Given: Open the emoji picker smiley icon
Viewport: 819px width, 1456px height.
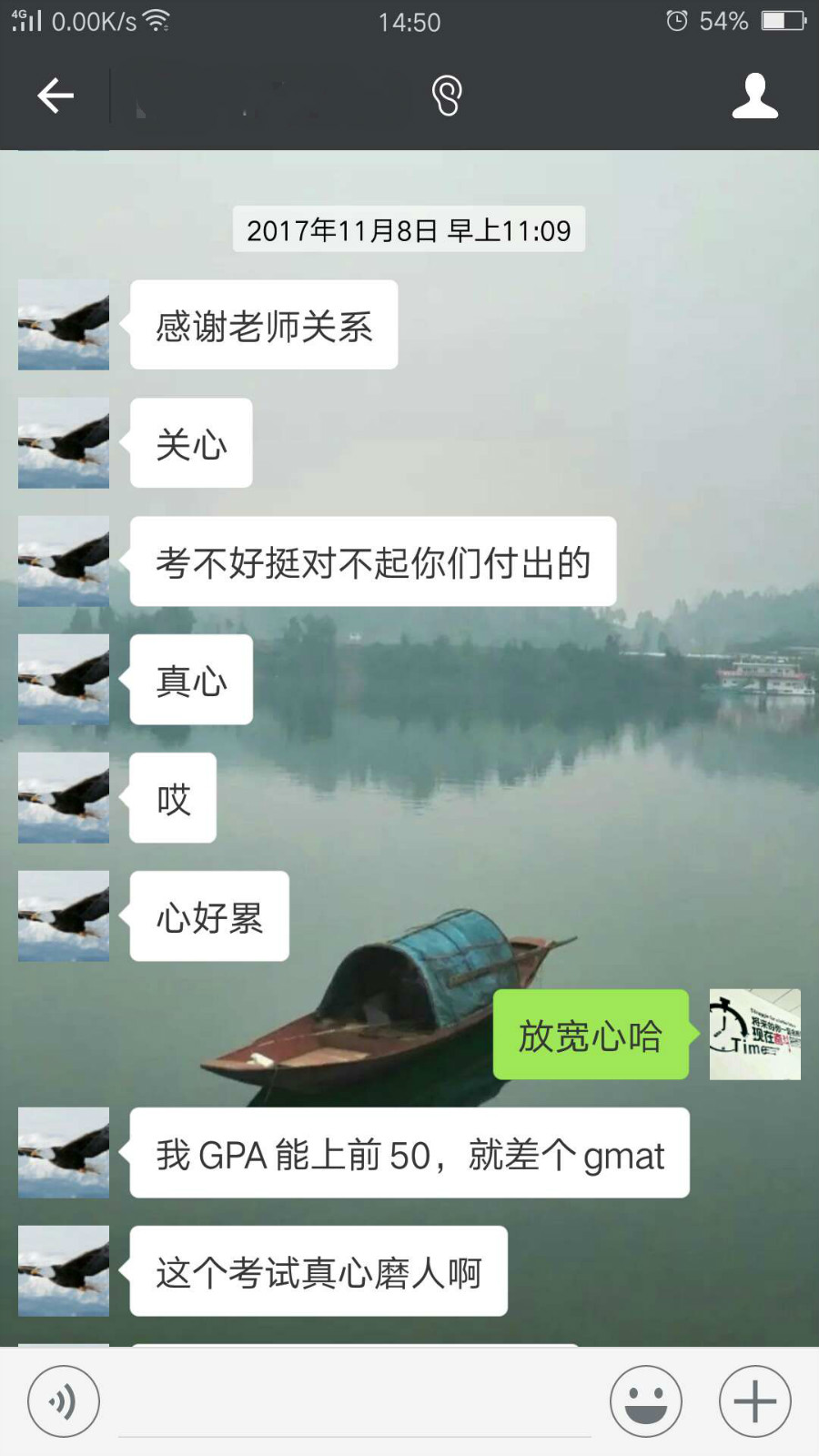Looking at the screenshot, I should tap(646, 1400).
